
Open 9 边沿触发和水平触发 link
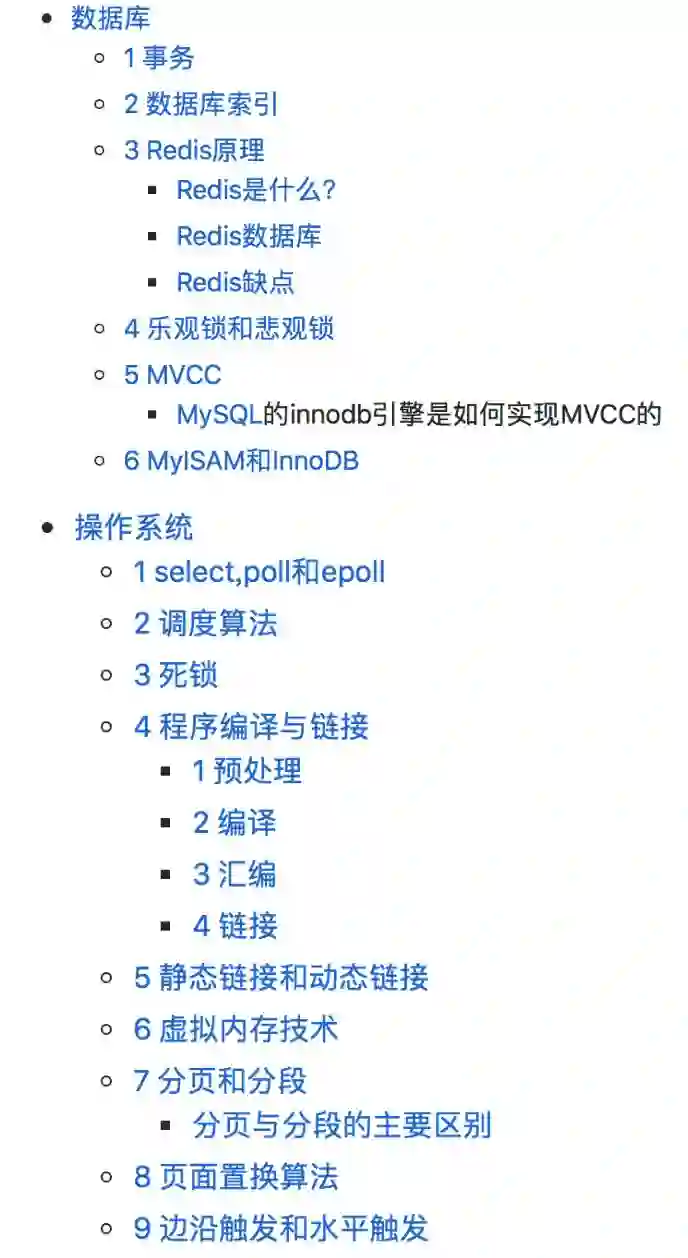[x=281, y=1227]
